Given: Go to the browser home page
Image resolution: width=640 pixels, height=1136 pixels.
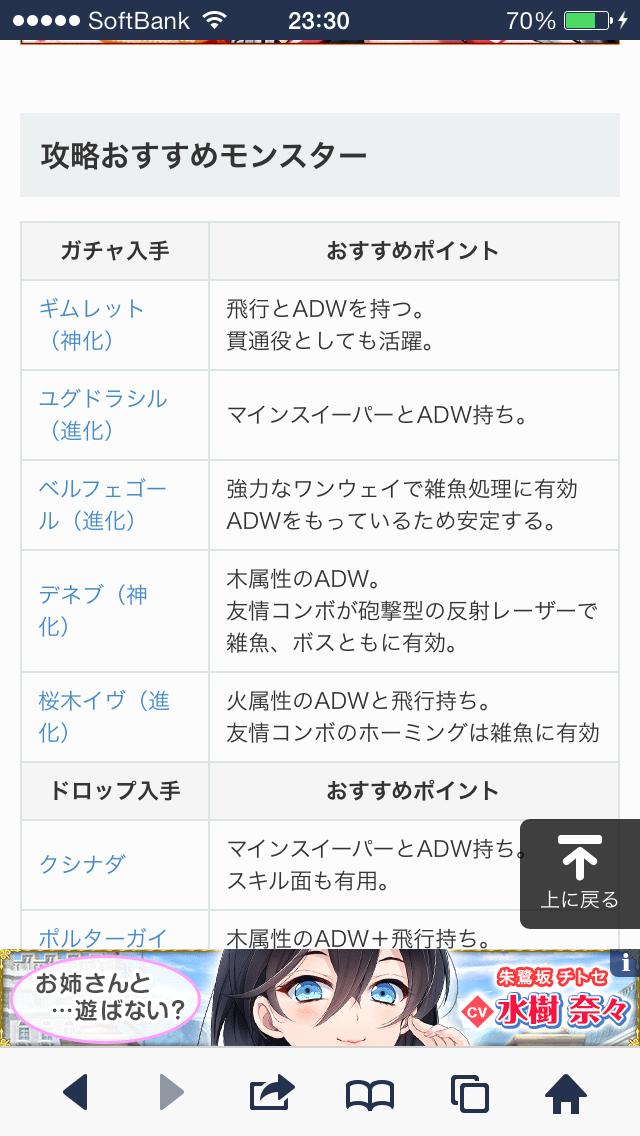Looking at the screenshot, I should click(565, 1092).
